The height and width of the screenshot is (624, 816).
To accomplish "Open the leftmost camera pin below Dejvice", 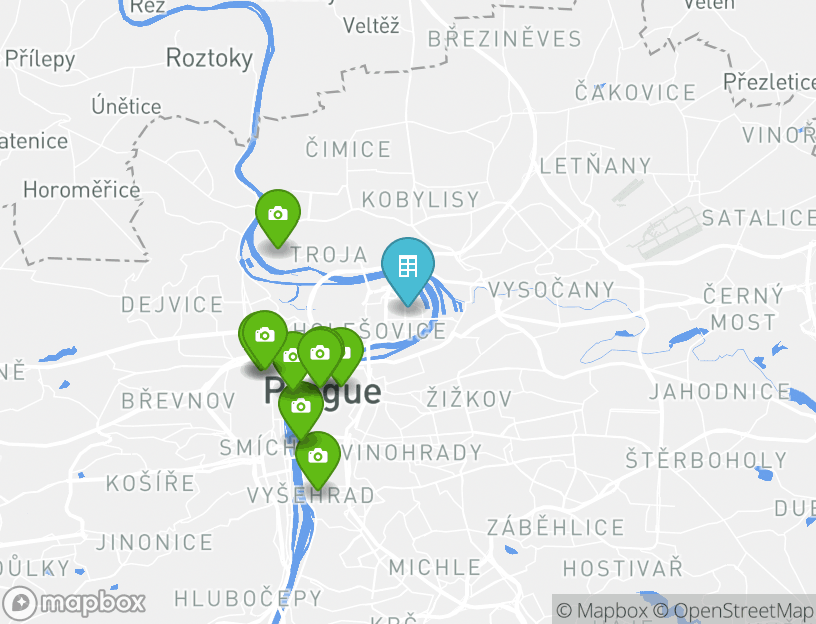I will (x=261, y=335).
